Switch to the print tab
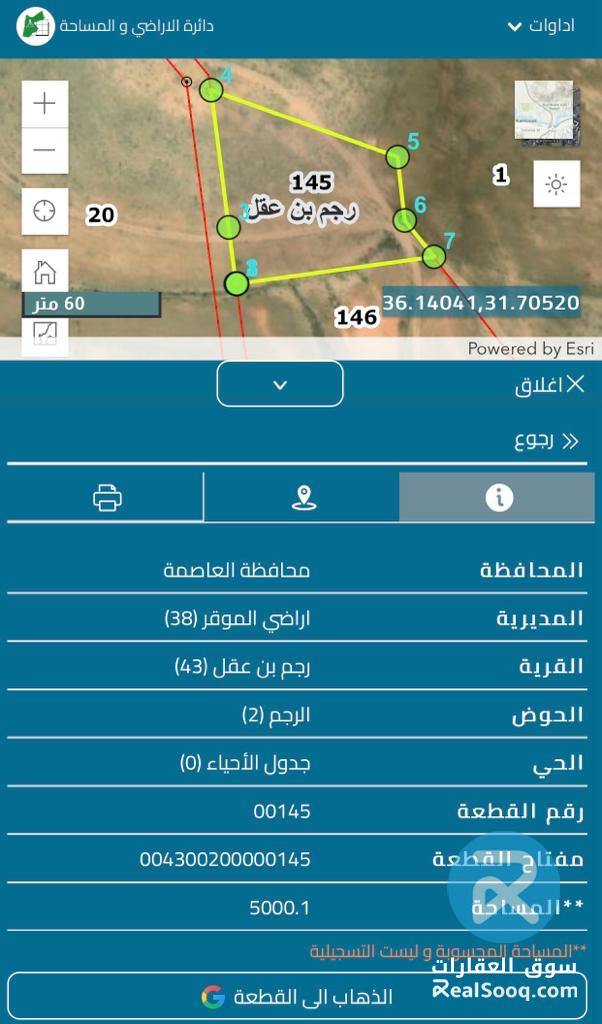Screen dimensions: 602x1024 [107, 497]
